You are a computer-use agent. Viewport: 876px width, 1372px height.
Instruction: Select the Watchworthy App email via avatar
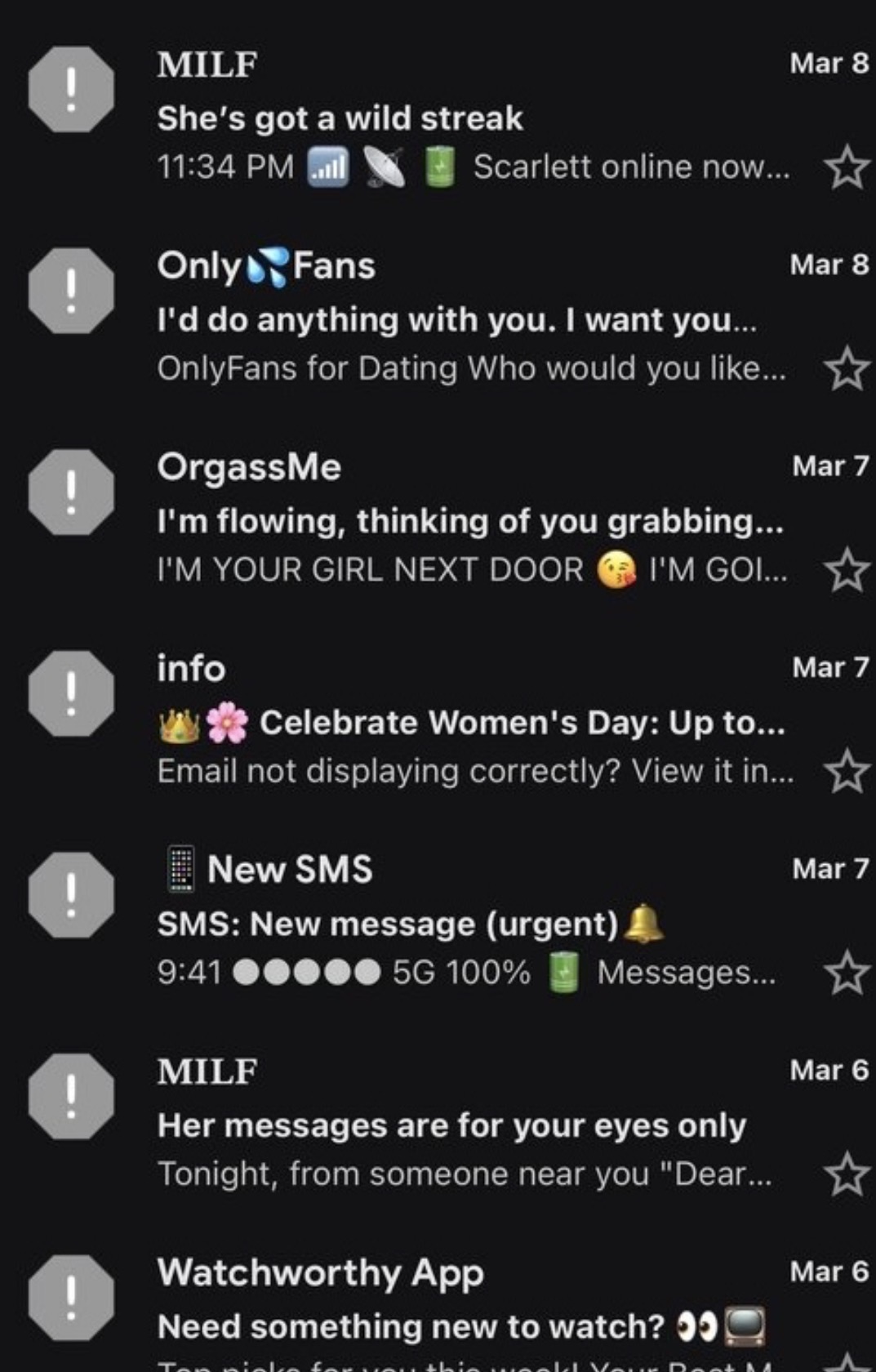[x=71, y=1298]
